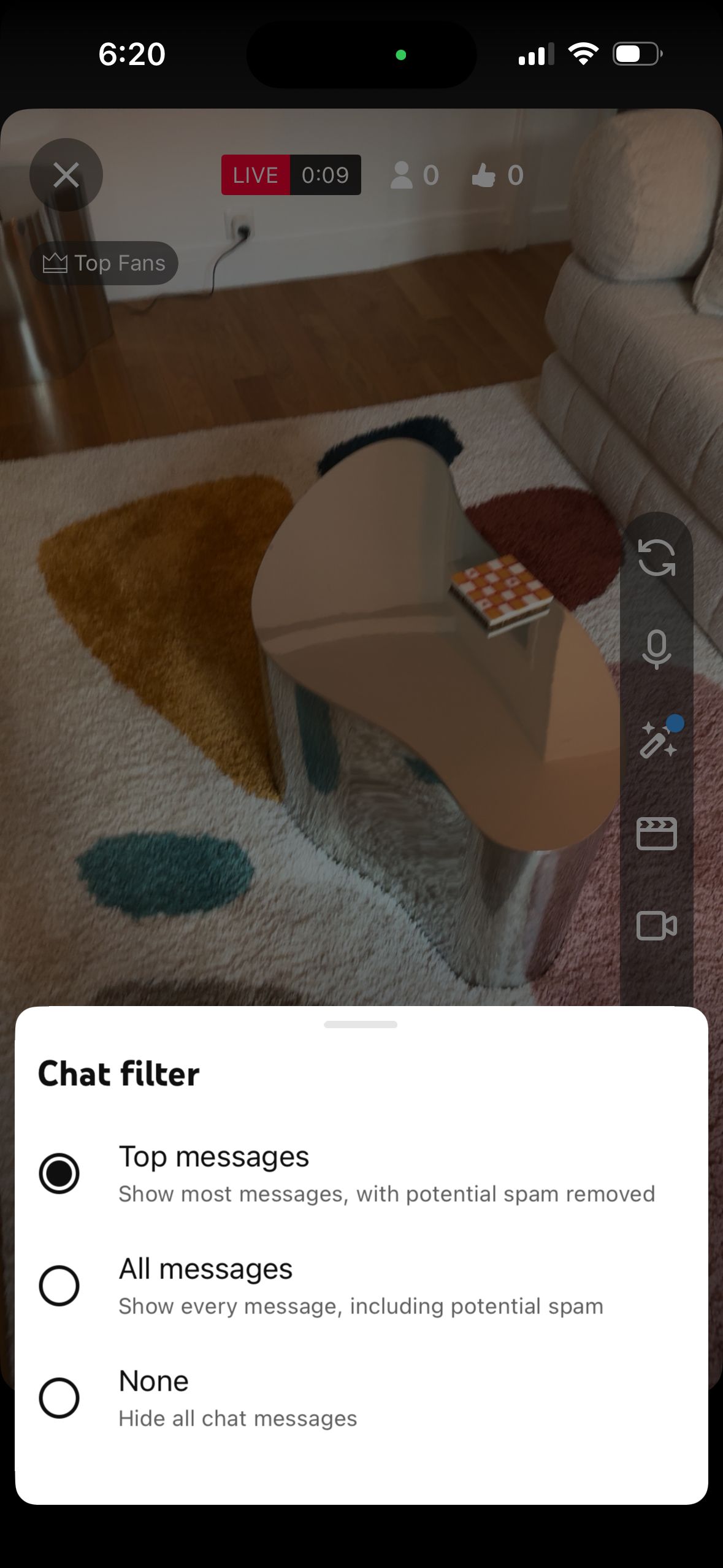The height and width of the screenshot is (1568, 723).
Task: Flip the camera with the rotate icon
Action: click(x=656, y=558)
